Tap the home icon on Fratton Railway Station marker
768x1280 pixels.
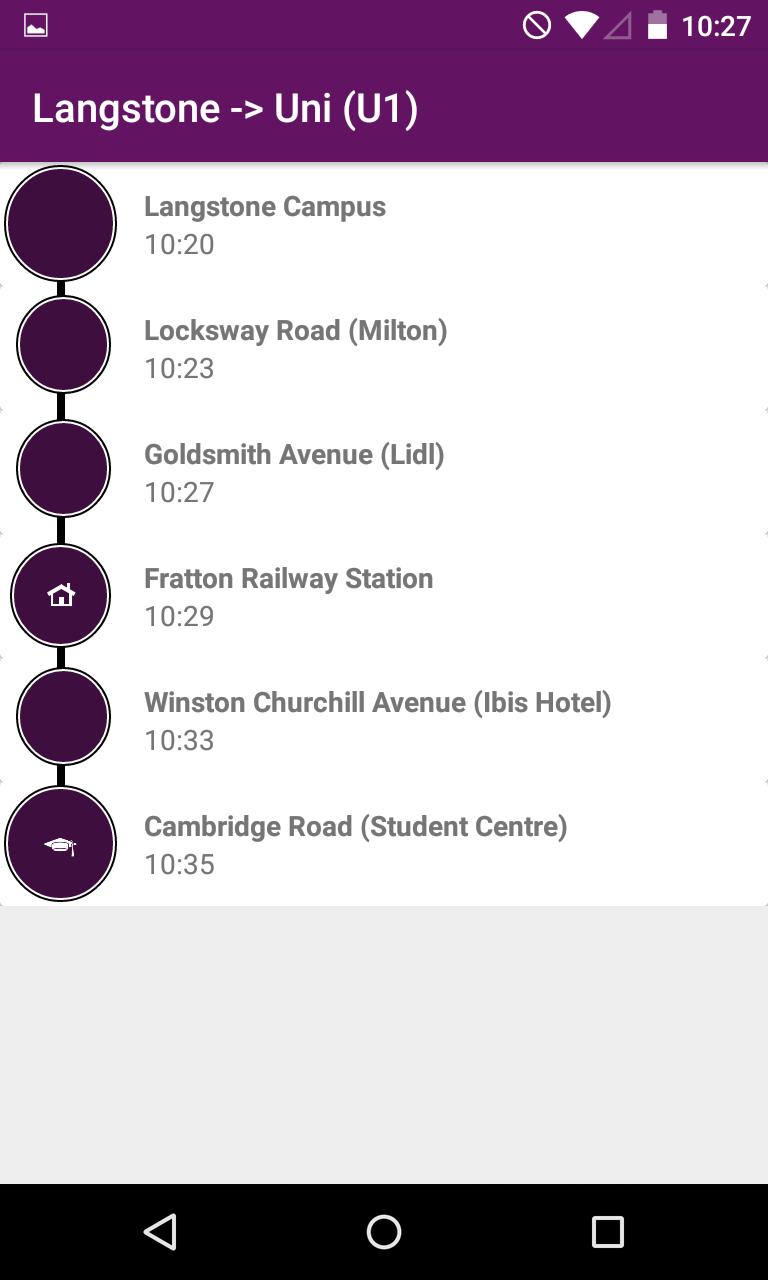point(60,594)
